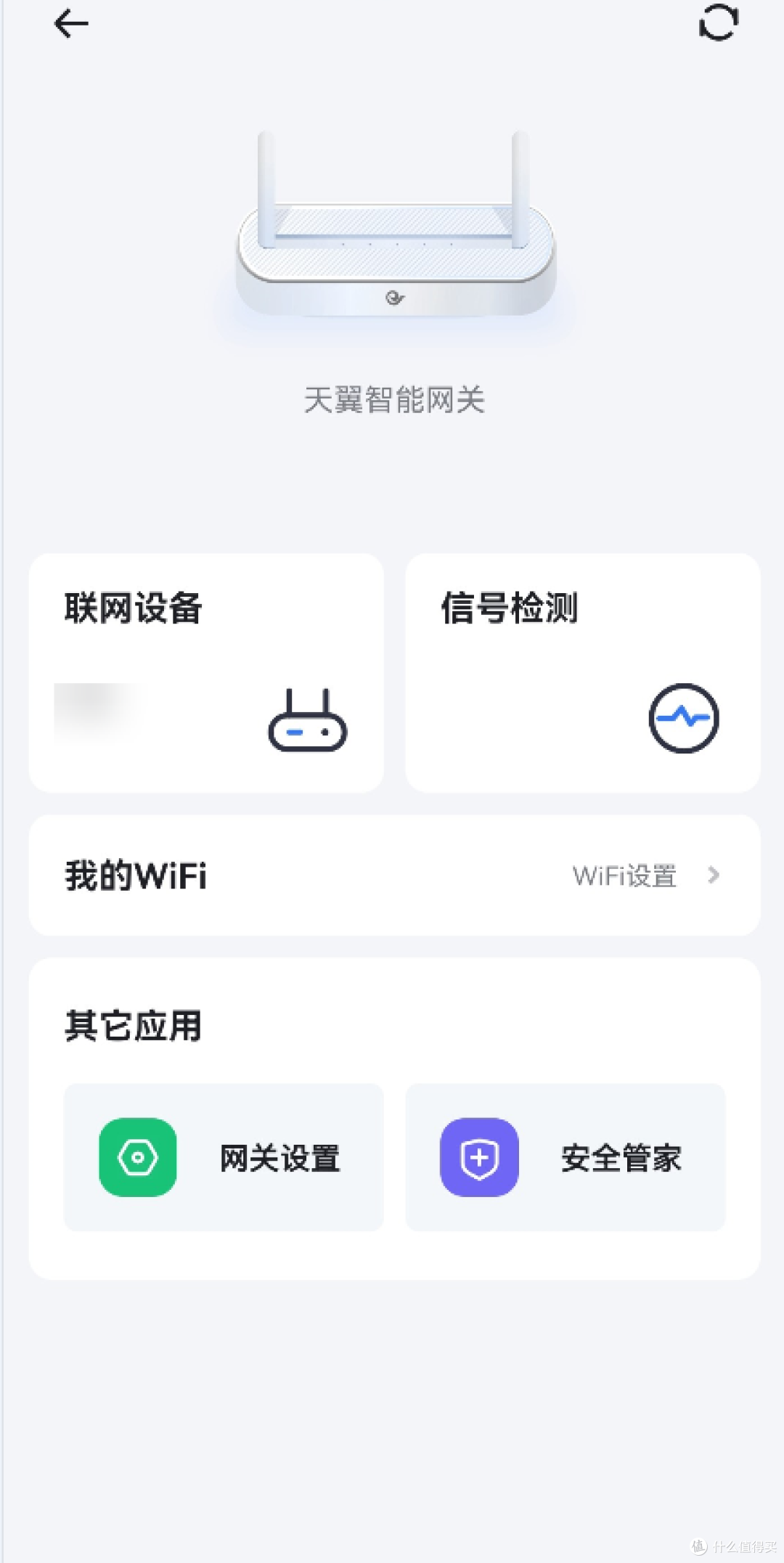Go back using the arrow icon
Image resolution: width=784 pixels, height=1563 pixels.
click(x=71, y=24)
